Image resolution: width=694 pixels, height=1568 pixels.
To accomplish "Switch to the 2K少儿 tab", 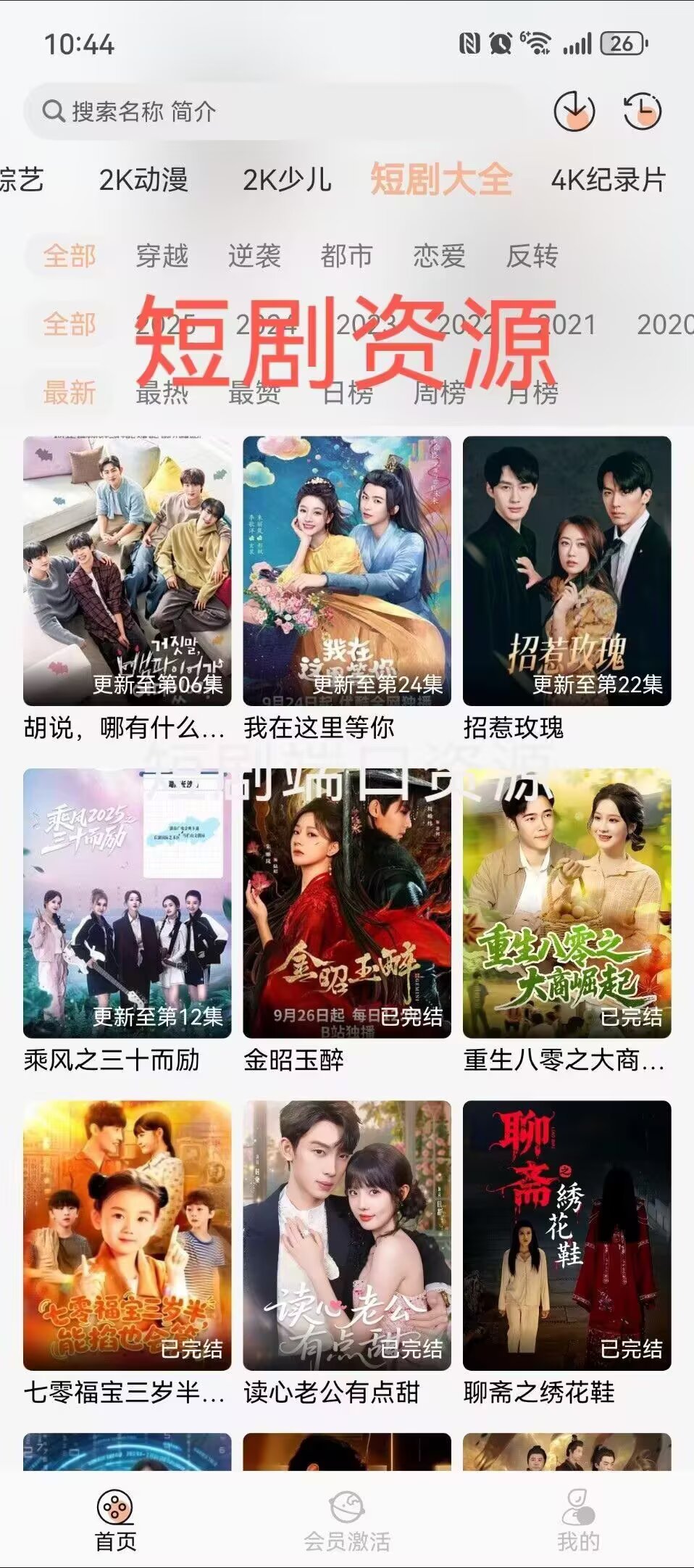I will [x=287, y=180].
